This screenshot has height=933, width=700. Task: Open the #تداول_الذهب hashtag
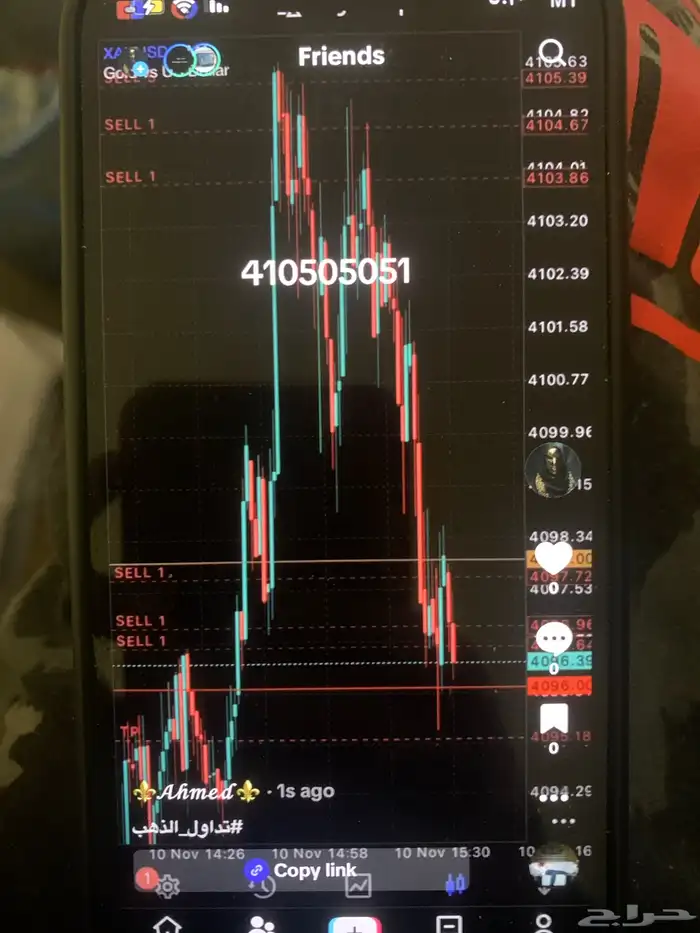tap(189, 827)
